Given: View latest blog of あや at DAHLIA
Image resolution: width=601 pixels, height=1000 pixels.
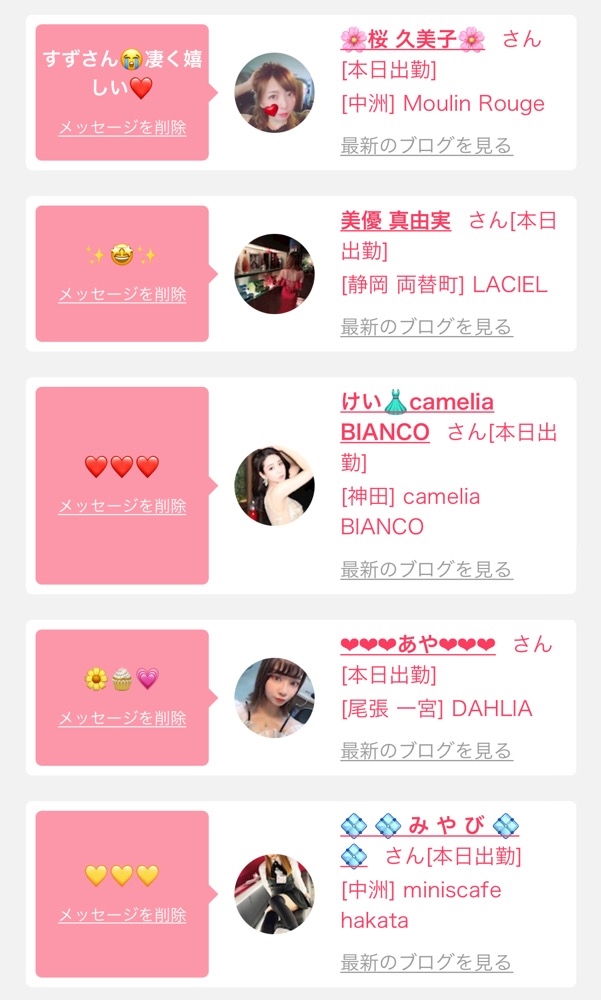Looking at the screenshot, I should [426, 750].
